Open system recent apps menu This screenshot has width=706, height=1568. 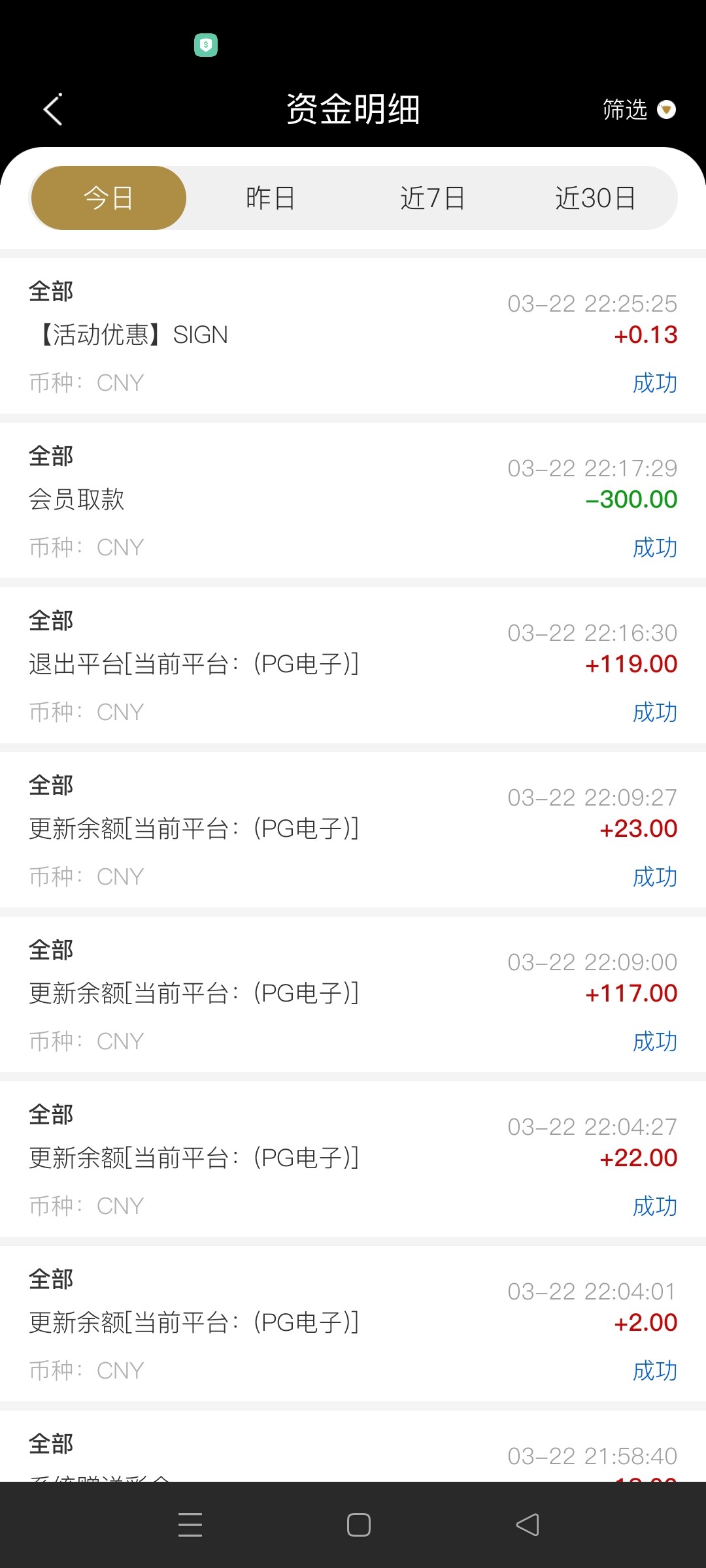click(190, 1525)
